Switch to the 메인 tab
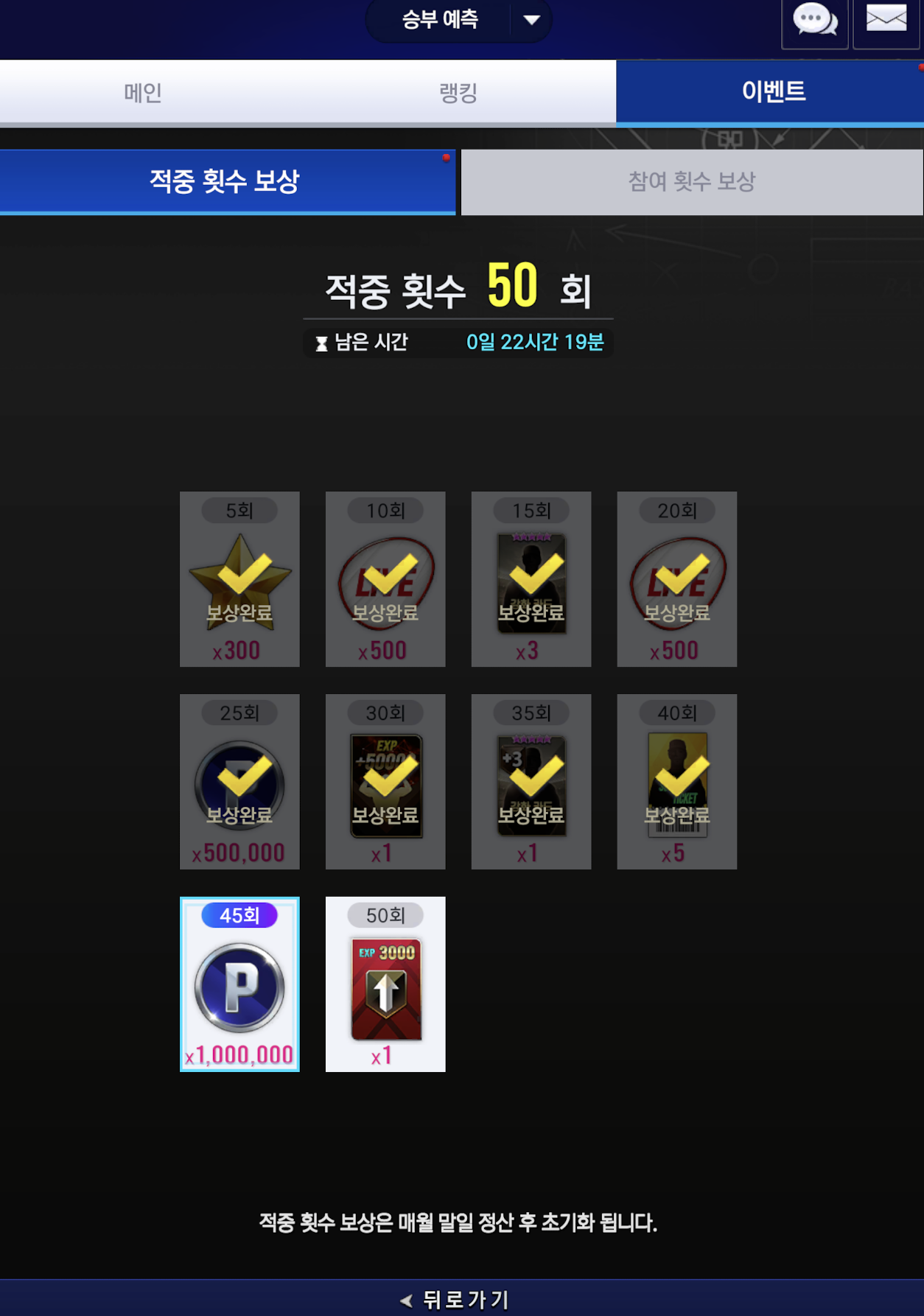The width and height of the screenshot is (924, 1316). [143, 92]
